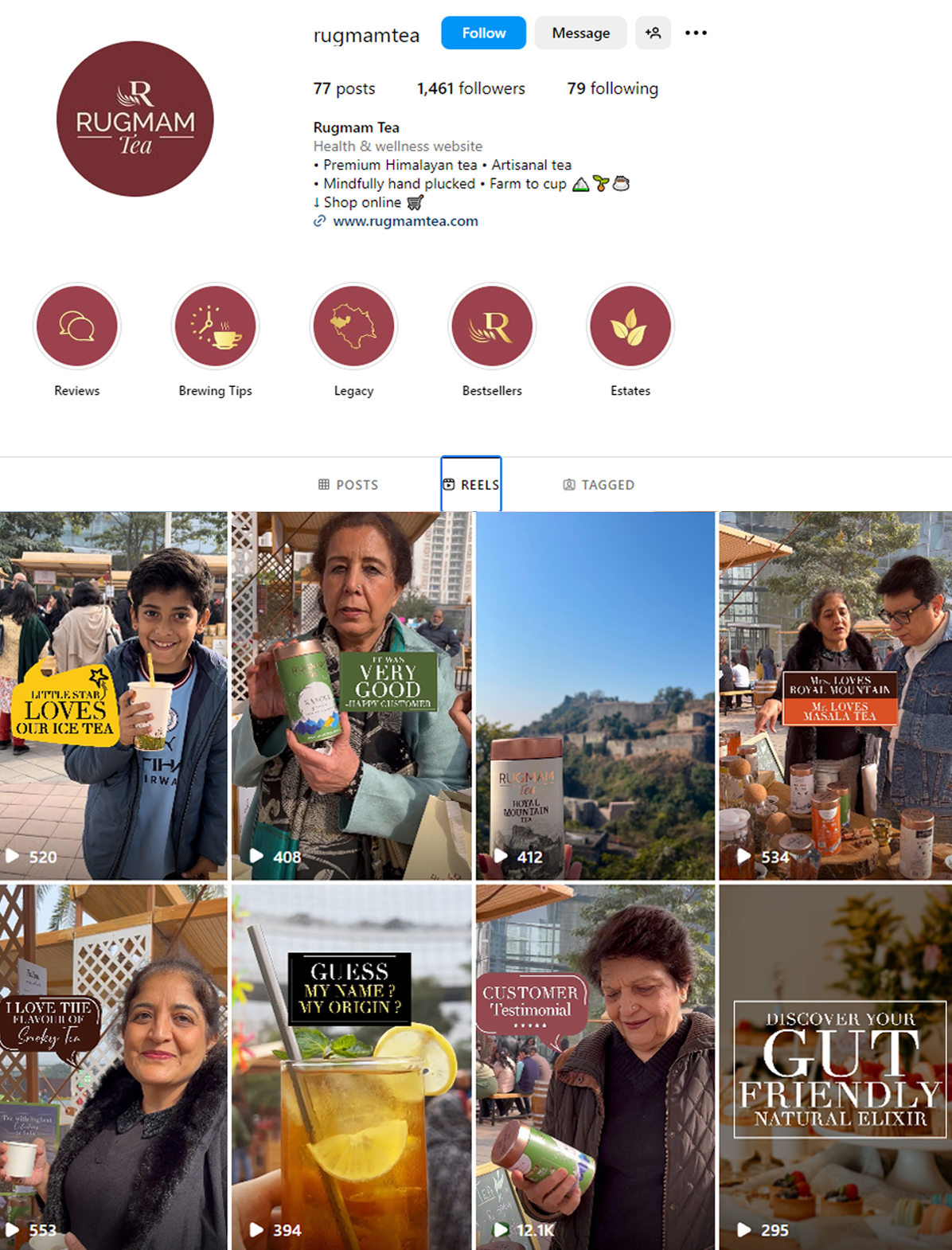Open the three-dot options menu
Image resolution: width=952 pixels, height=1250 pixels.
pos(696,33)
